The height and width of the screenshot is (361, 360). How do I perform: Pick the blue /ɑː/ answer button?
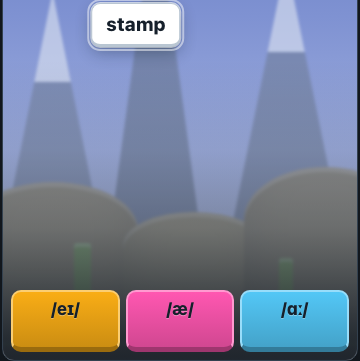[x=295, y=321]
